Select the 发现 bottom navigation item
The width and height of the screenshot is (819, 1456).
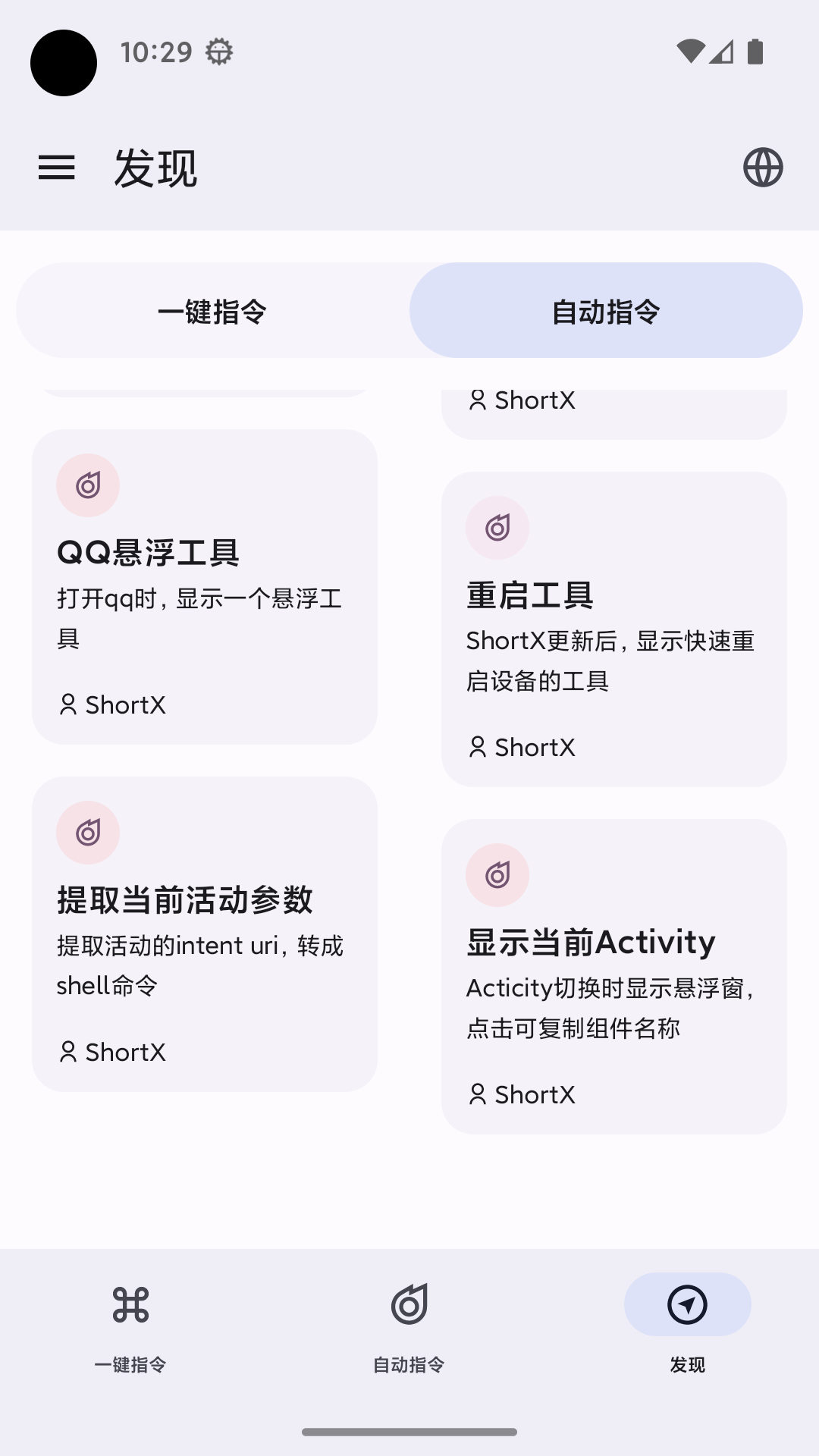[686, 1327]
